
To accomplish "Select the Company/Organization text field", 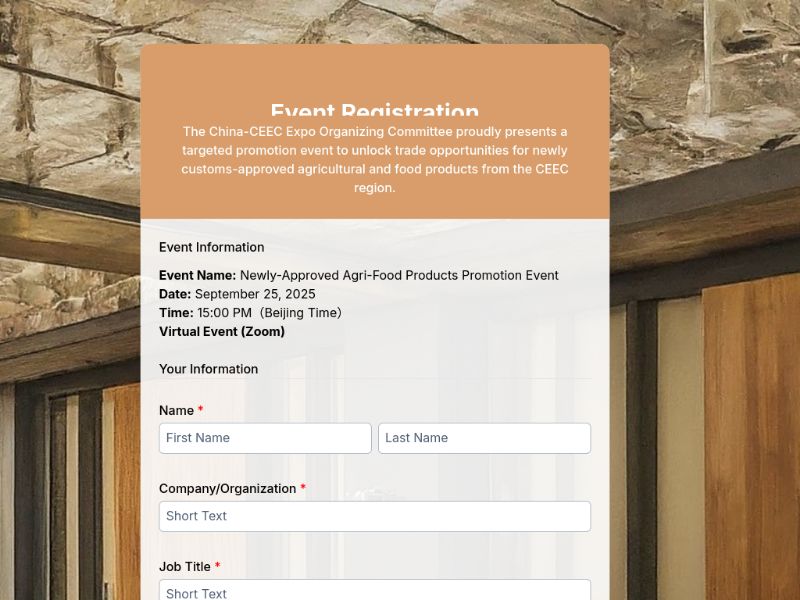I will 375,516.
